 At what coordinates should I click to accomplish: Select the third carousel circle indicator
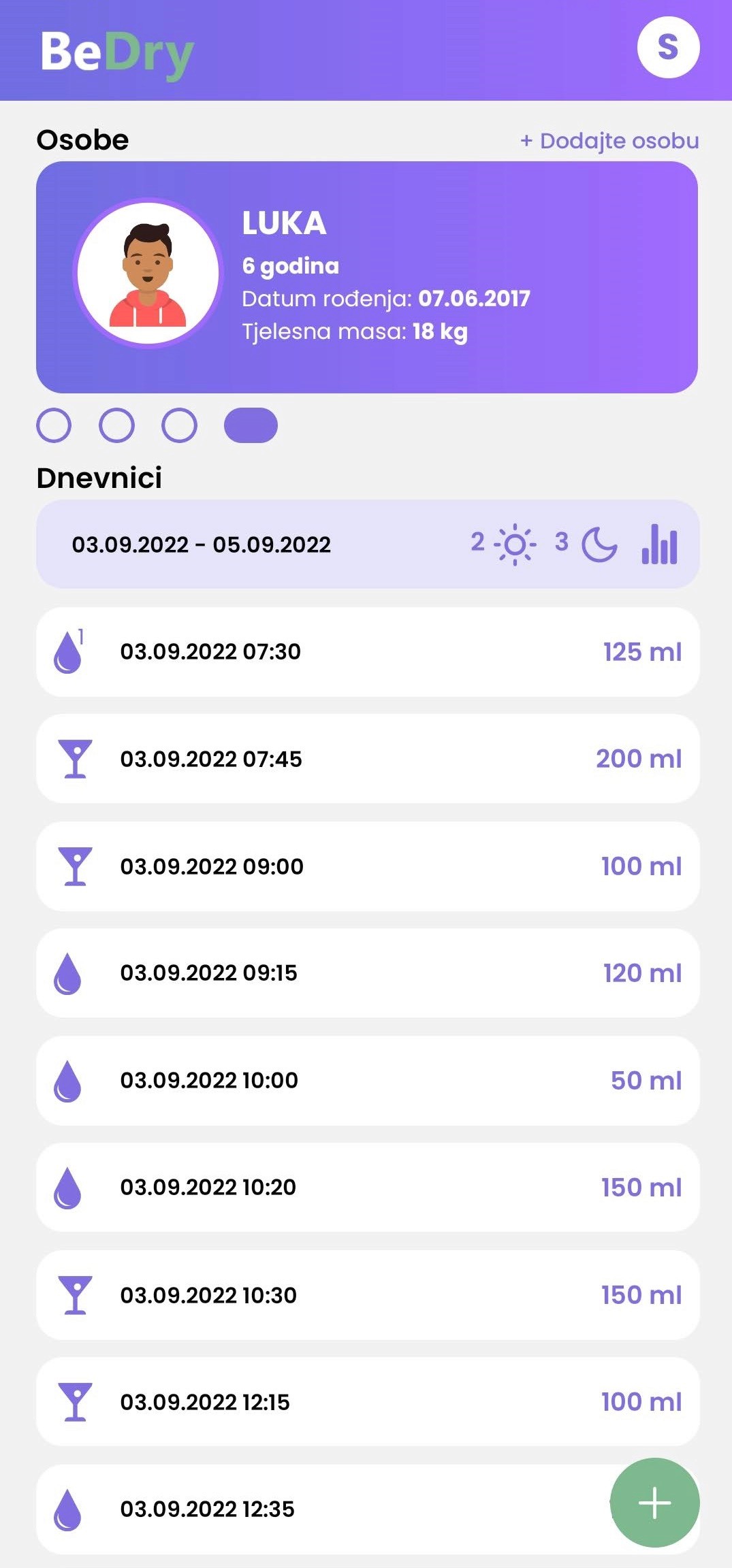179,425
